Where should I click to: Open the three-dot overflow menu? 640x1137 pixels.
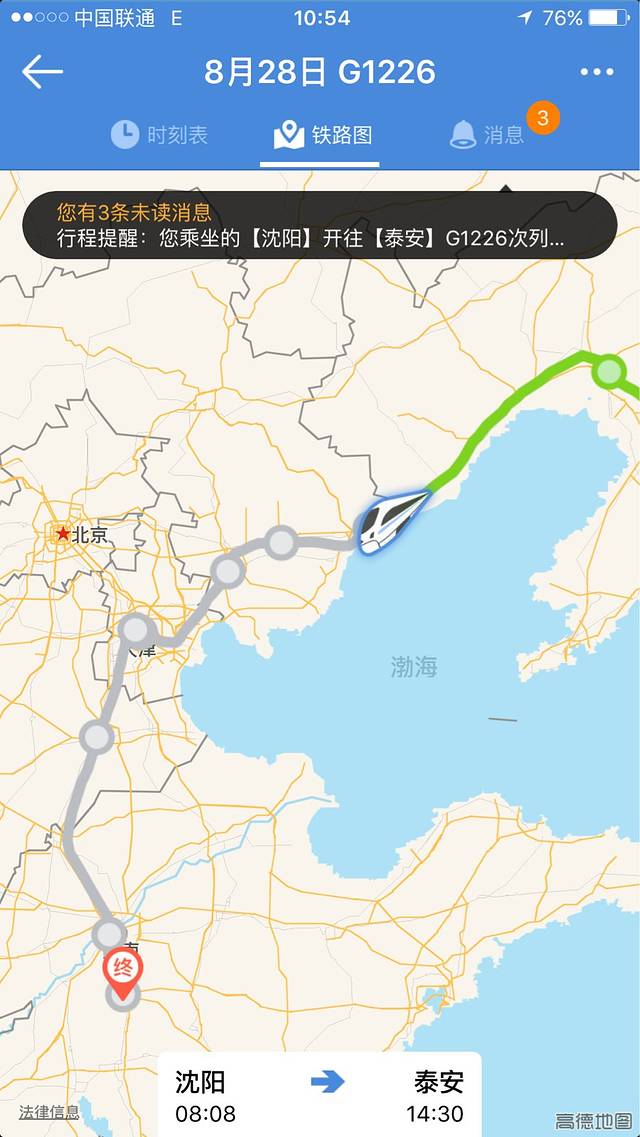pos(596,72)
